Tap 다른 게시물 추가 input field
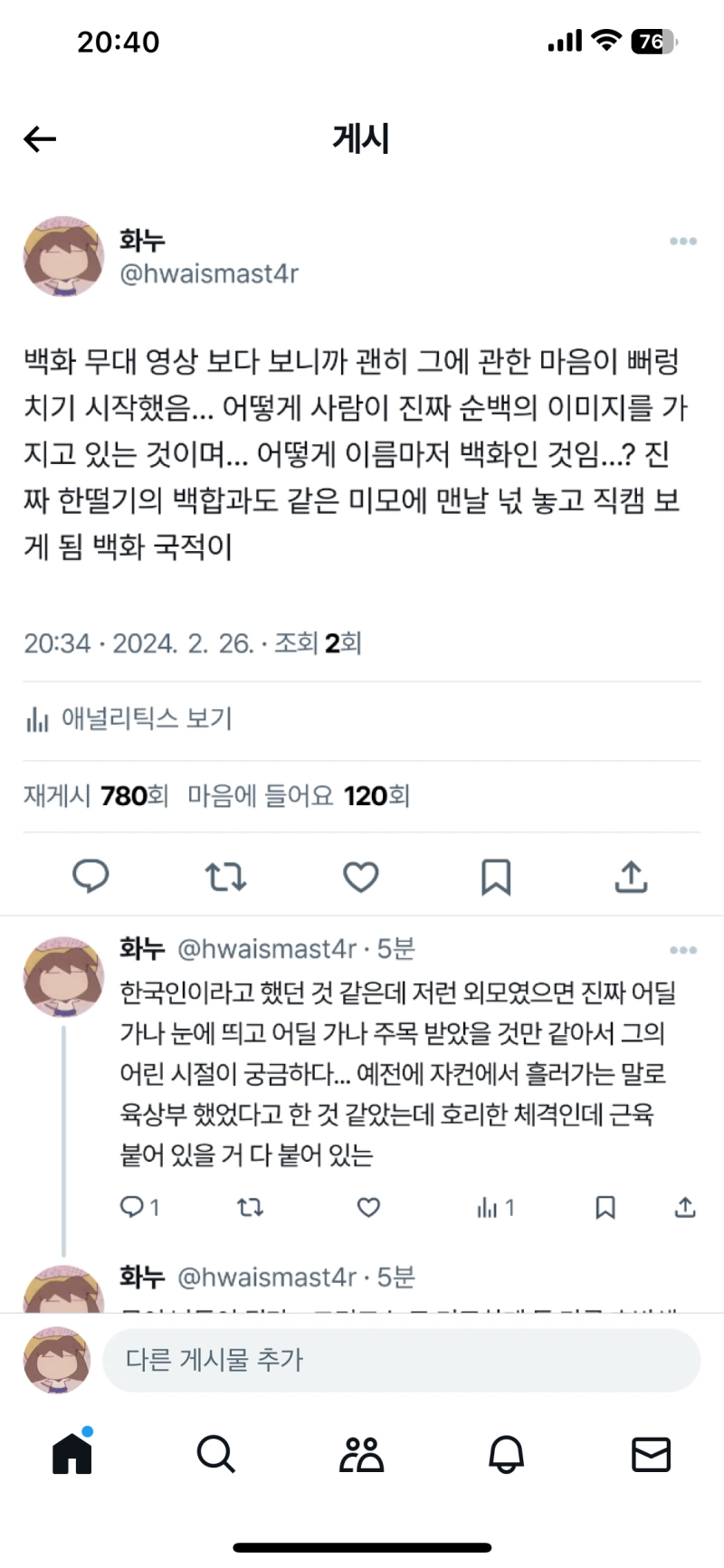The height and width of the screenshot is (1568, 724). point(400,1360)
